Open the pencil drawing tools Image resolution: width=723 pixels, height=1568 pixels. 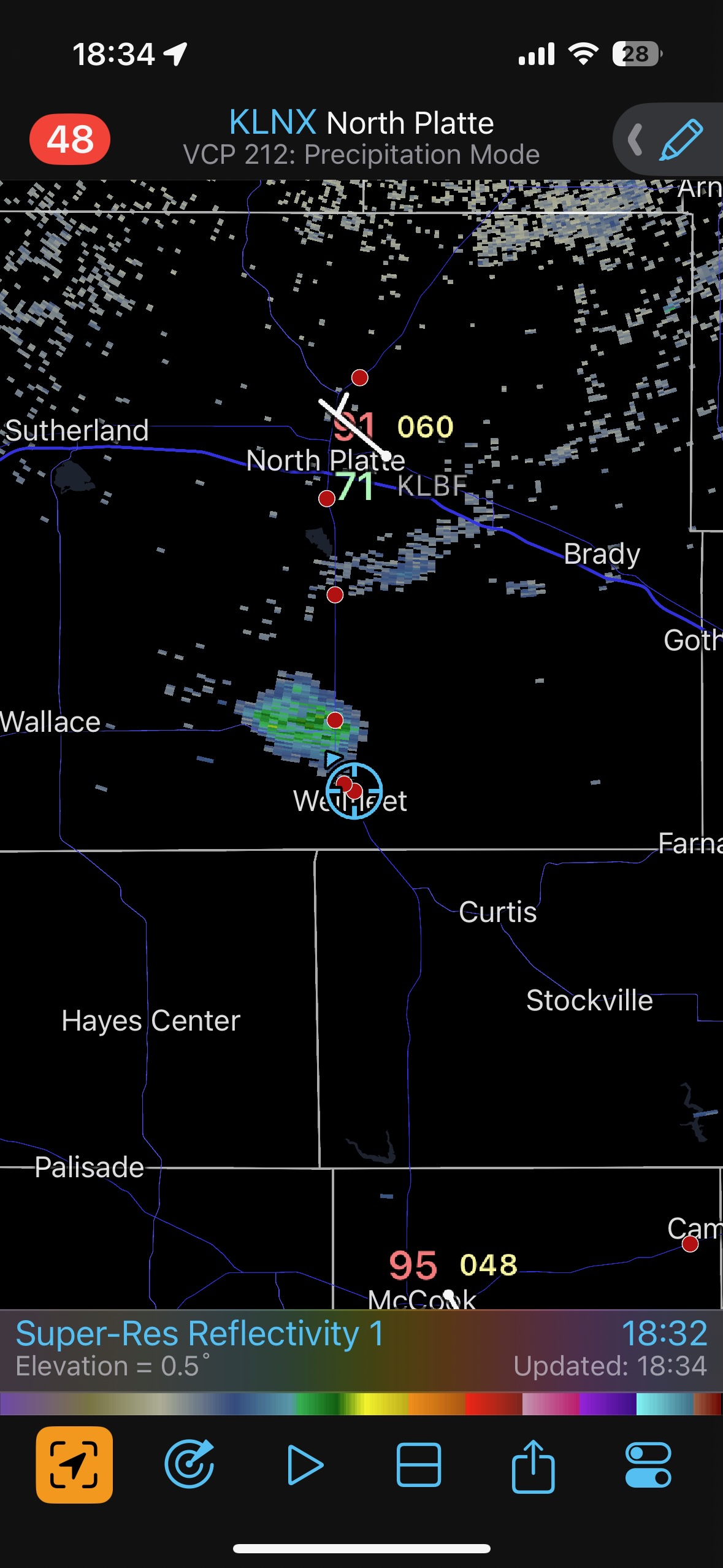pyautogui.click(x=681, y=140)
